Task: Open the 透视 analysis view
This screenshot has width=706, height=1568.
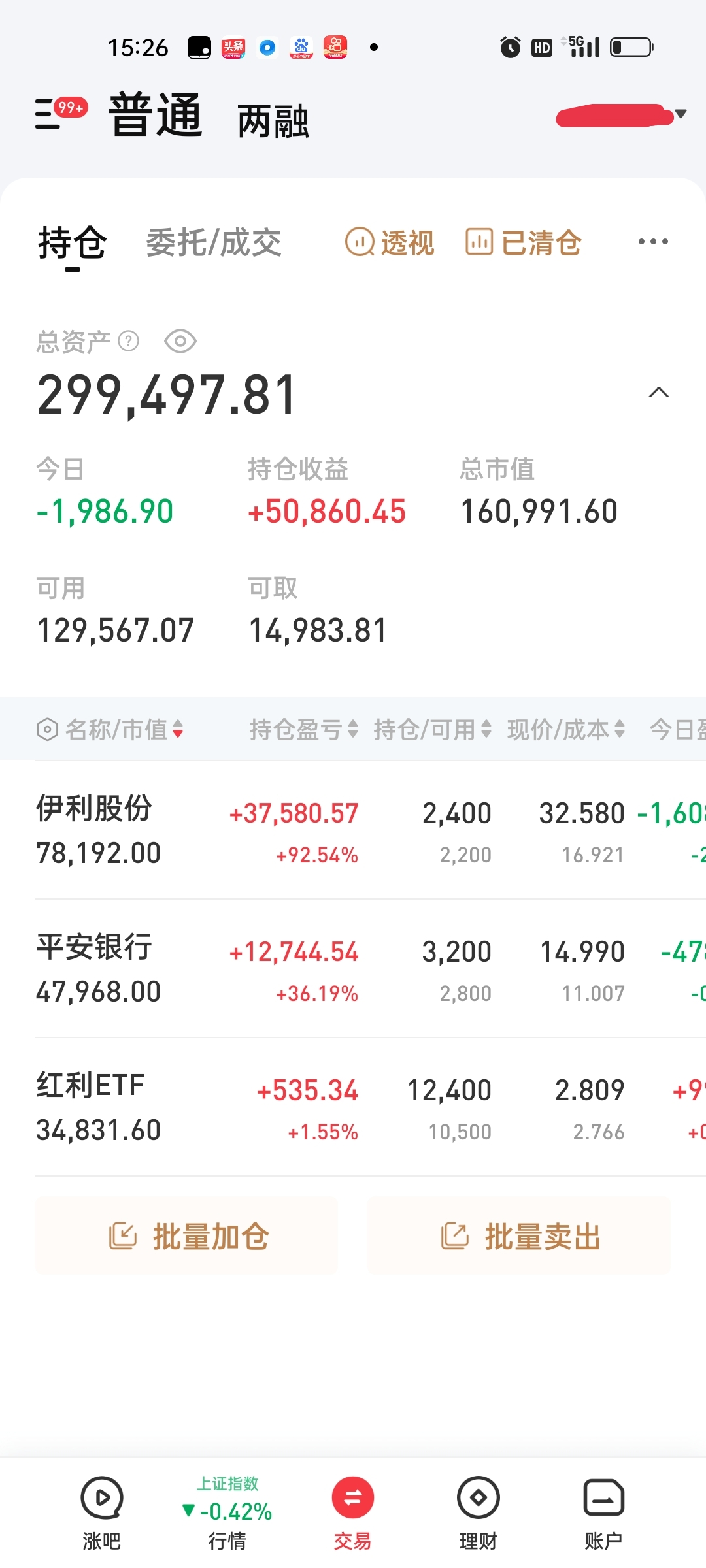Action: (390, 243)
